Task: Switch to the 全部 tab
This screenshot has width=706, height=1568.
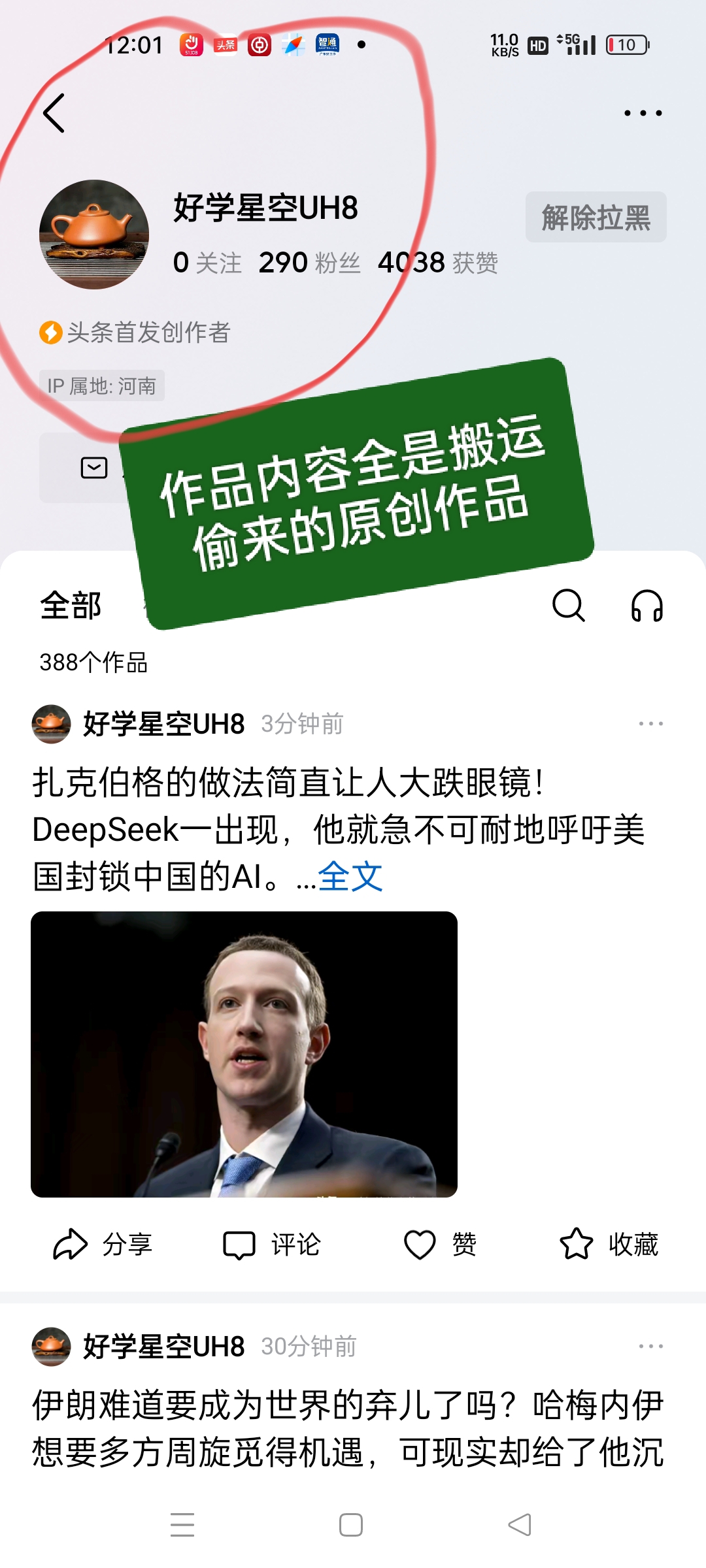Action: 71,605
